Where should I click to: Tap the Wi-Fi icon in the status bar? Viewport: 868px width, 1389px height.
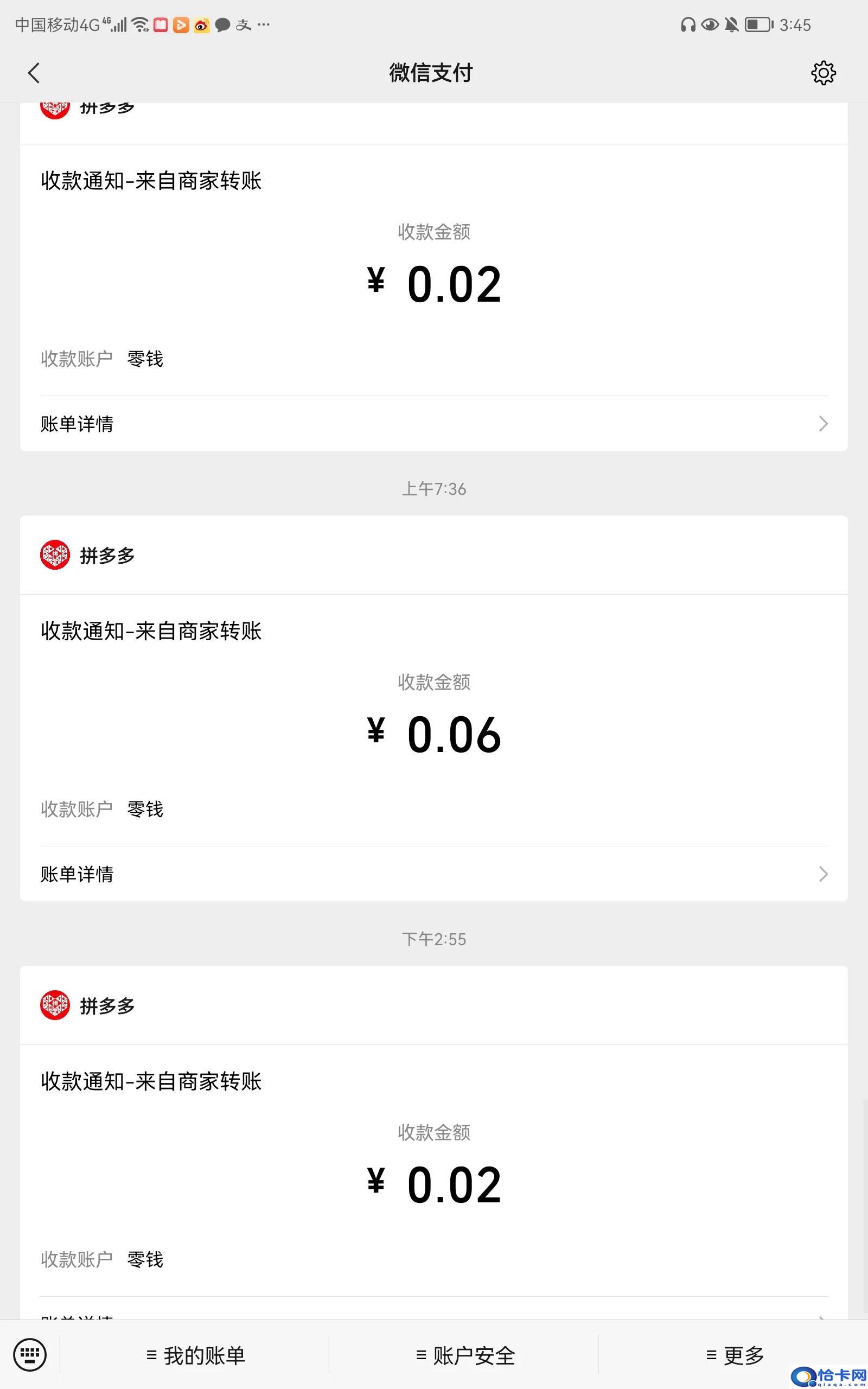tap(139, 24)
